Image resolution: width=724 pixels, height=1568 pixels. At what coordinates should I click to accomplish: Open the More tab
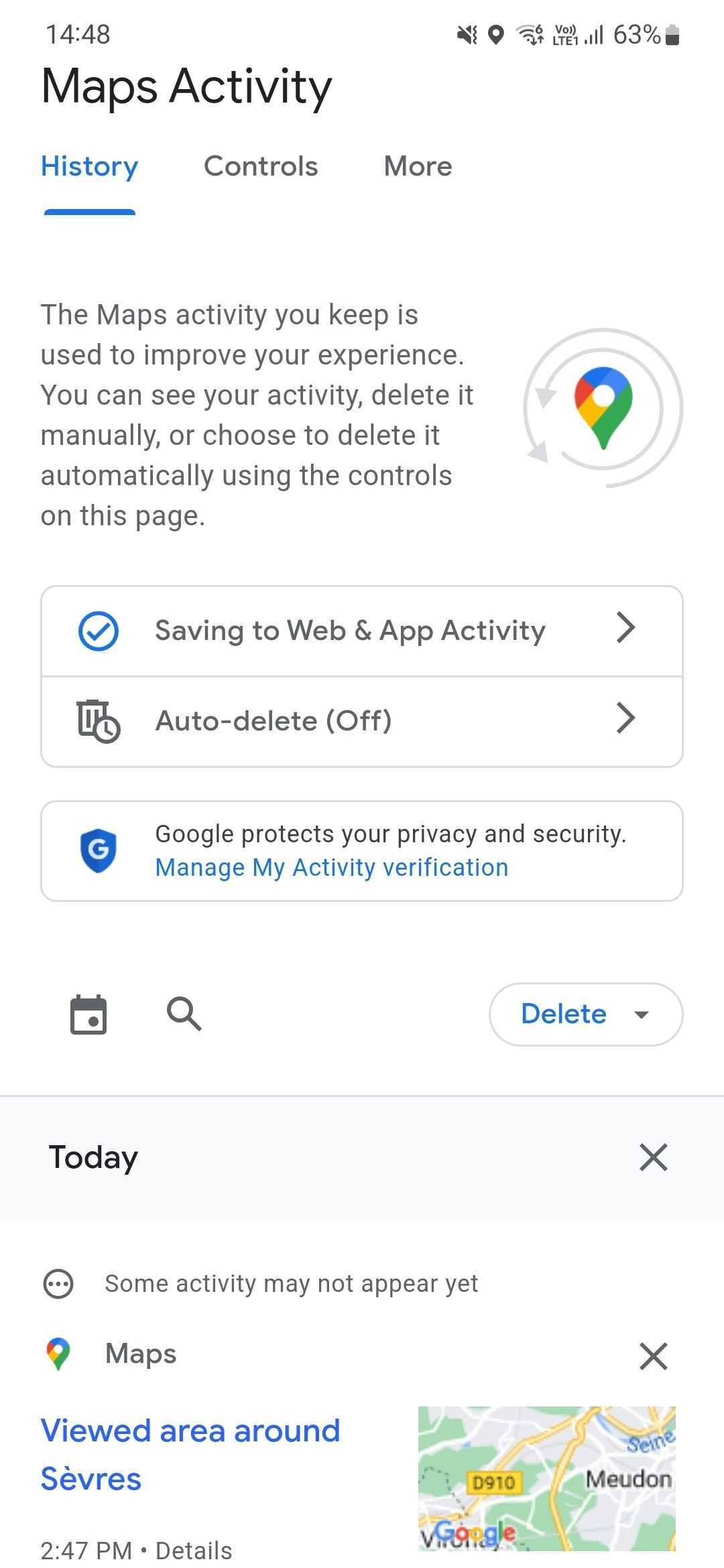418,166
